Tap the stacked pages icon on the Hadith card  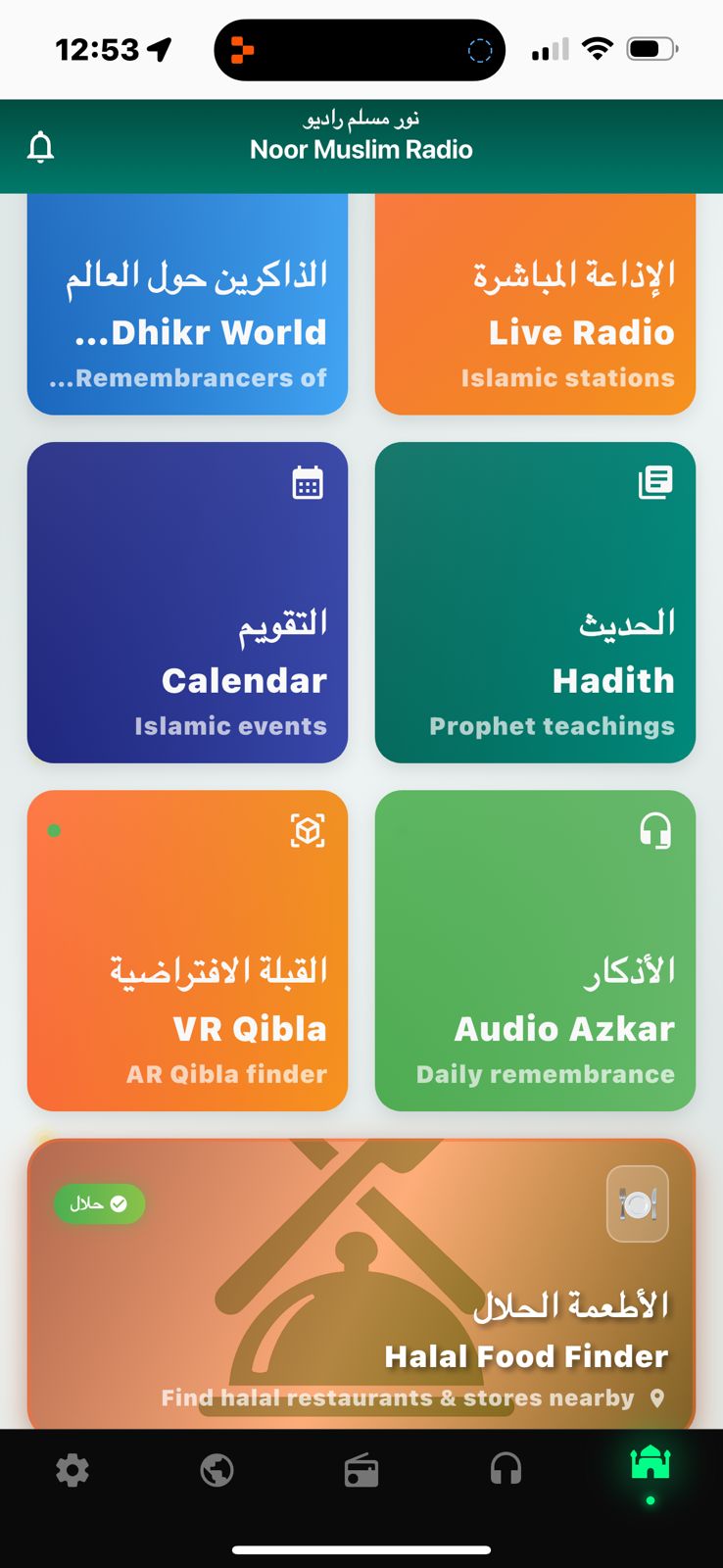(654, 482)
